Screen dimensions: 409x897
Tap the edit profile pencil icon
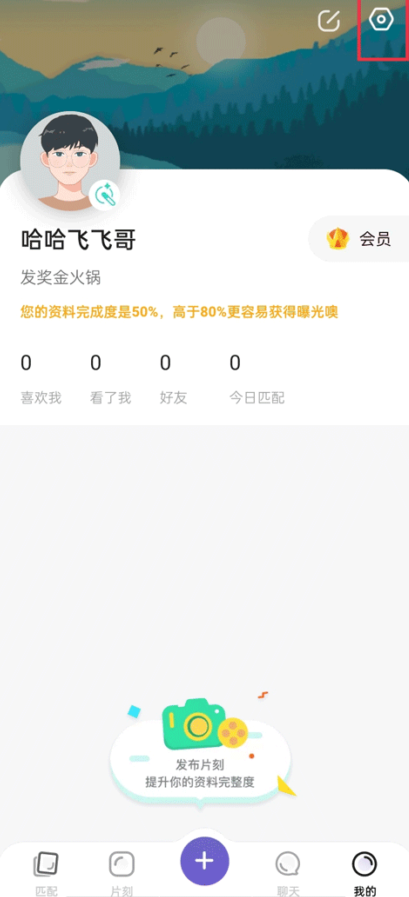pyautogui.click(x=329, y=21)
